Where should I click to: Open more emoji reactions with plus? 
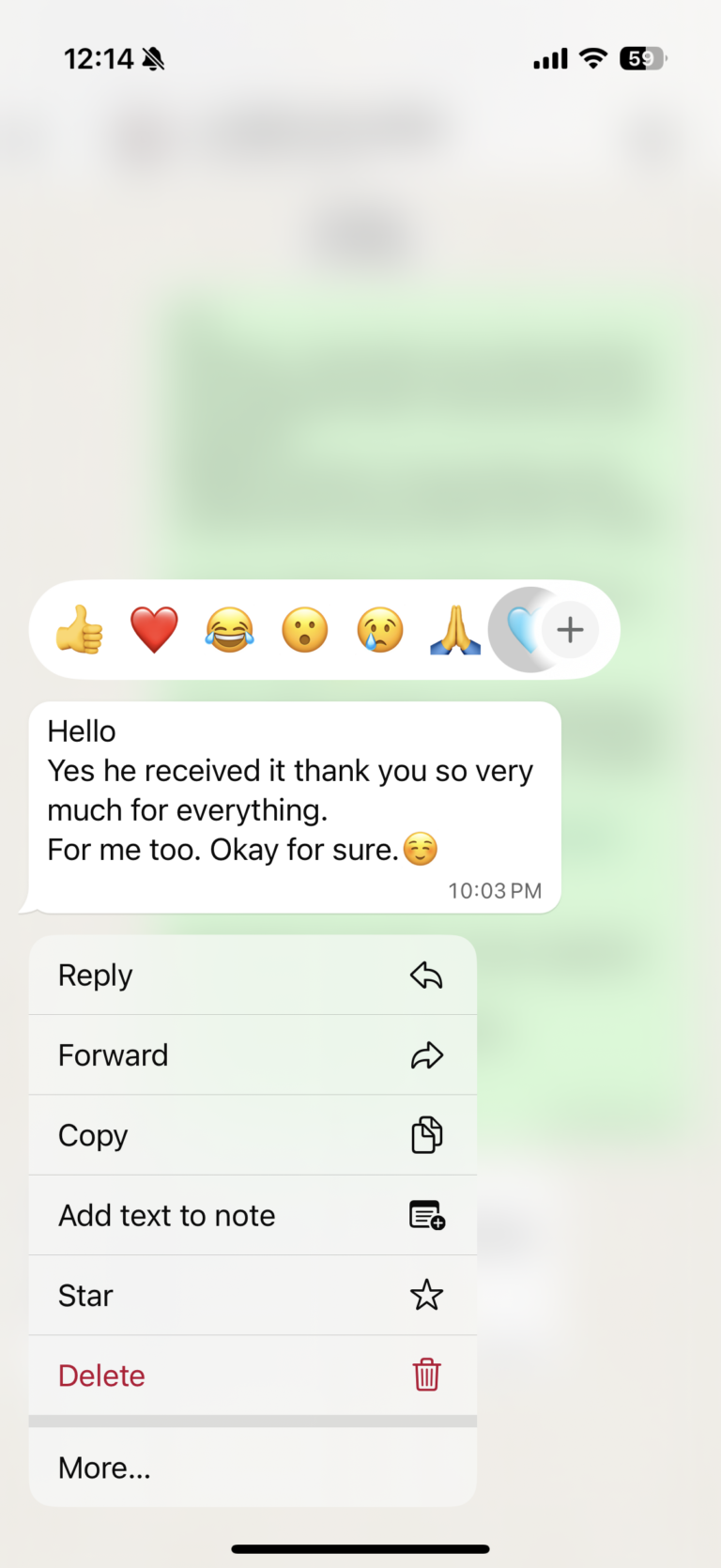[570, 629]
